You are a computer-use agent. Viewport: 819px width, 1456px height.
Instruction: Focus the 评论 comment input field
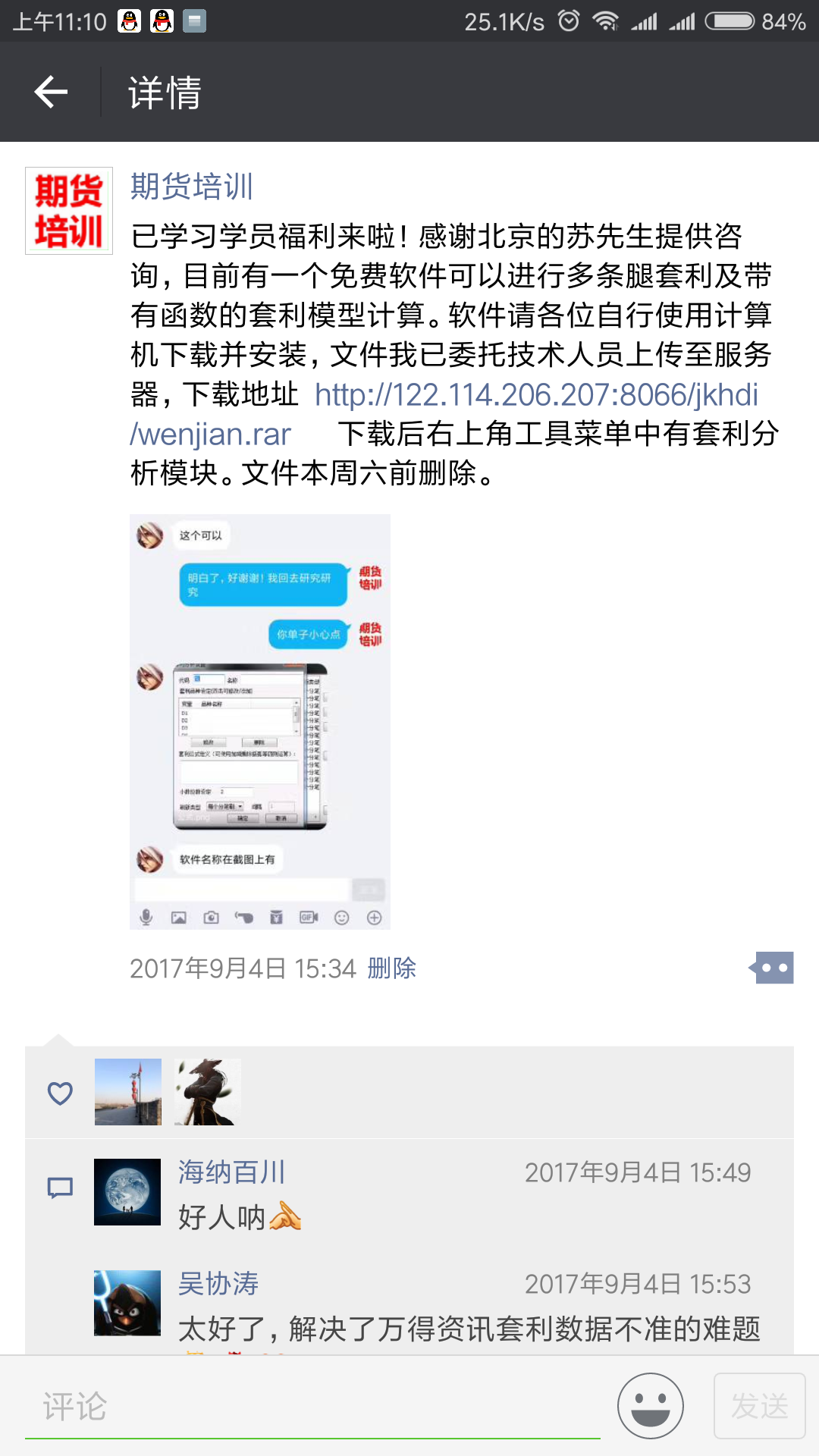pos(311,1407)
